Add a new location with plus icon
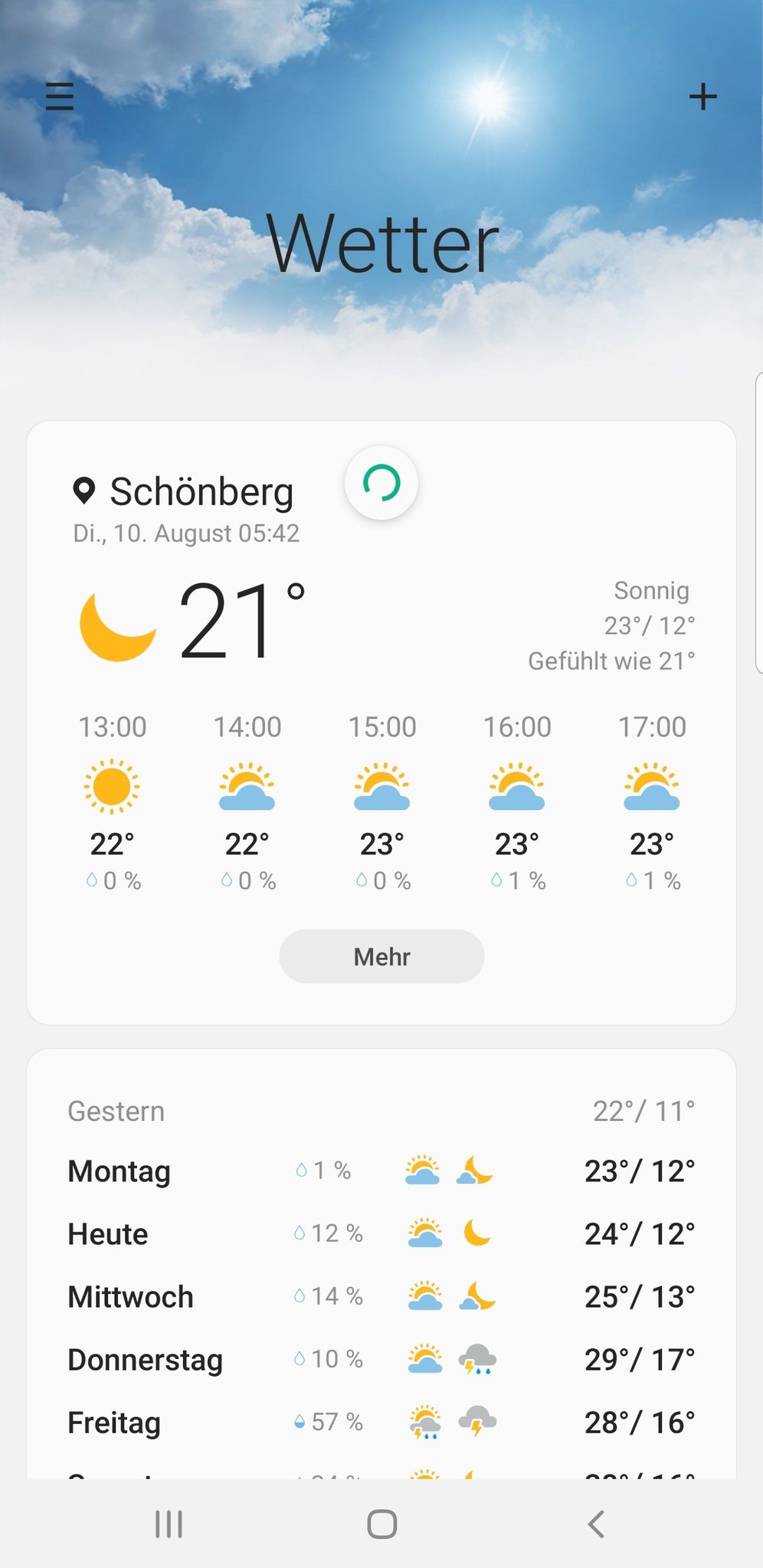 [x=702, y=96]
